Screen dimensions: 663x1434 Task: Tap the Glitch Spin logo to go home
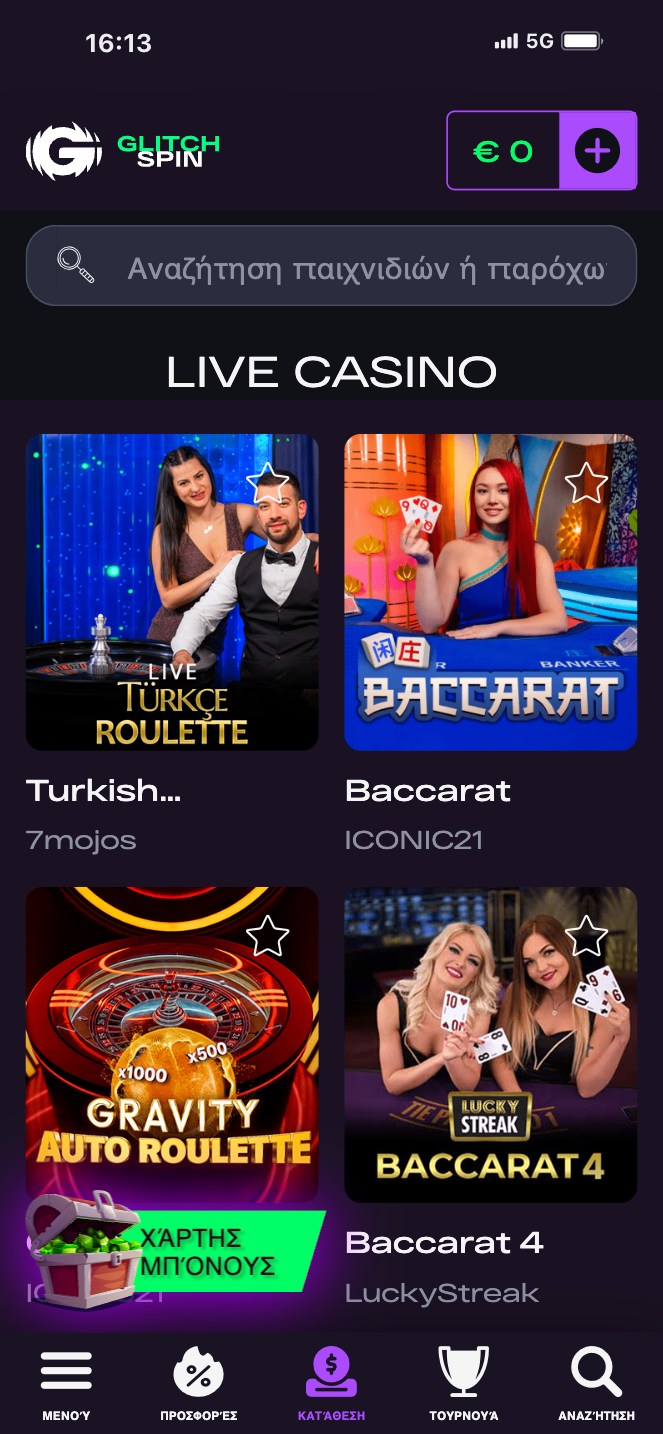pyautogui.click(x=122, y=151)
